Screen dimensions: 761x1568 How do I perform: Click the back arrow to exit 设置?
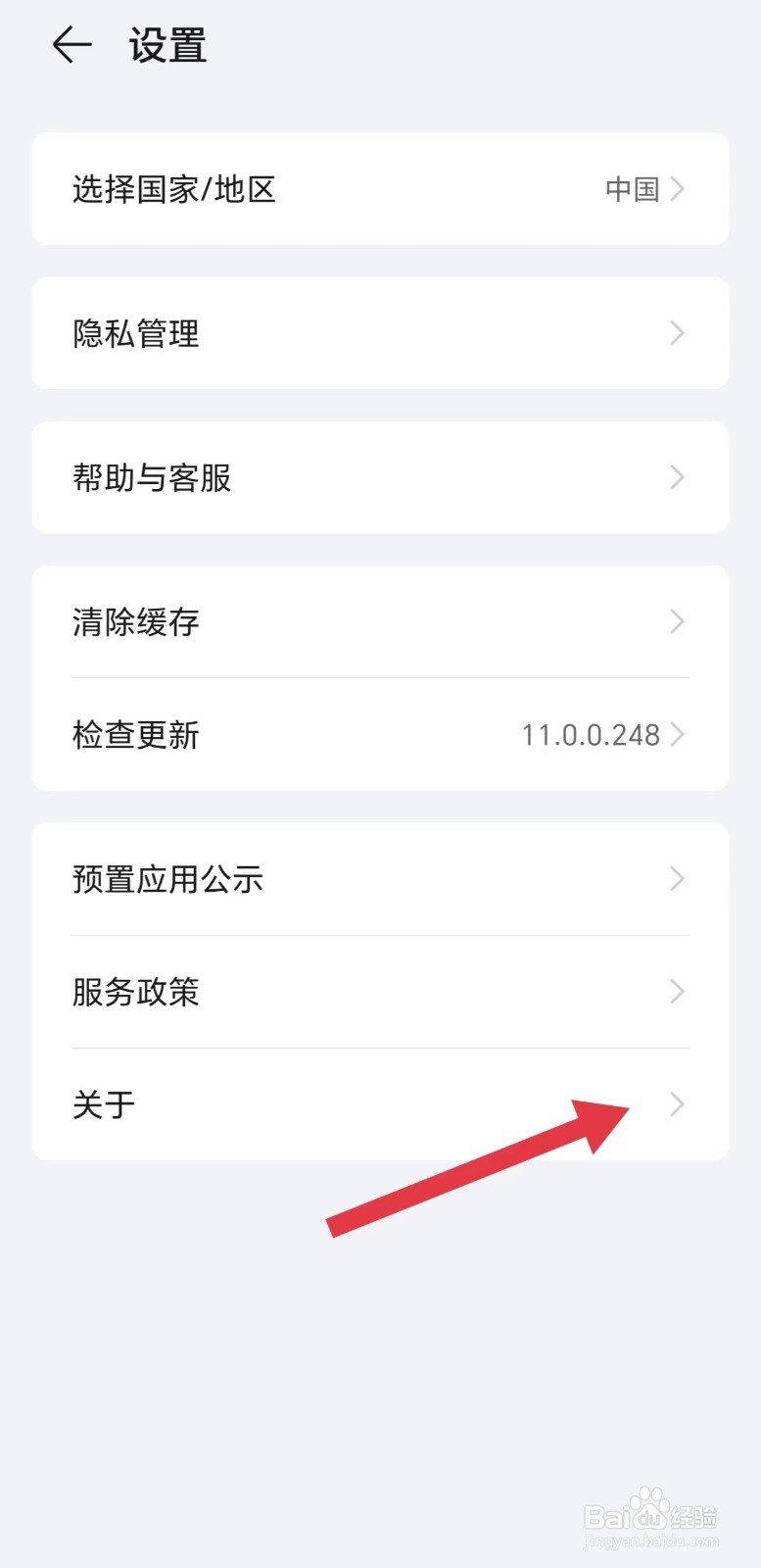coord(72,43)
